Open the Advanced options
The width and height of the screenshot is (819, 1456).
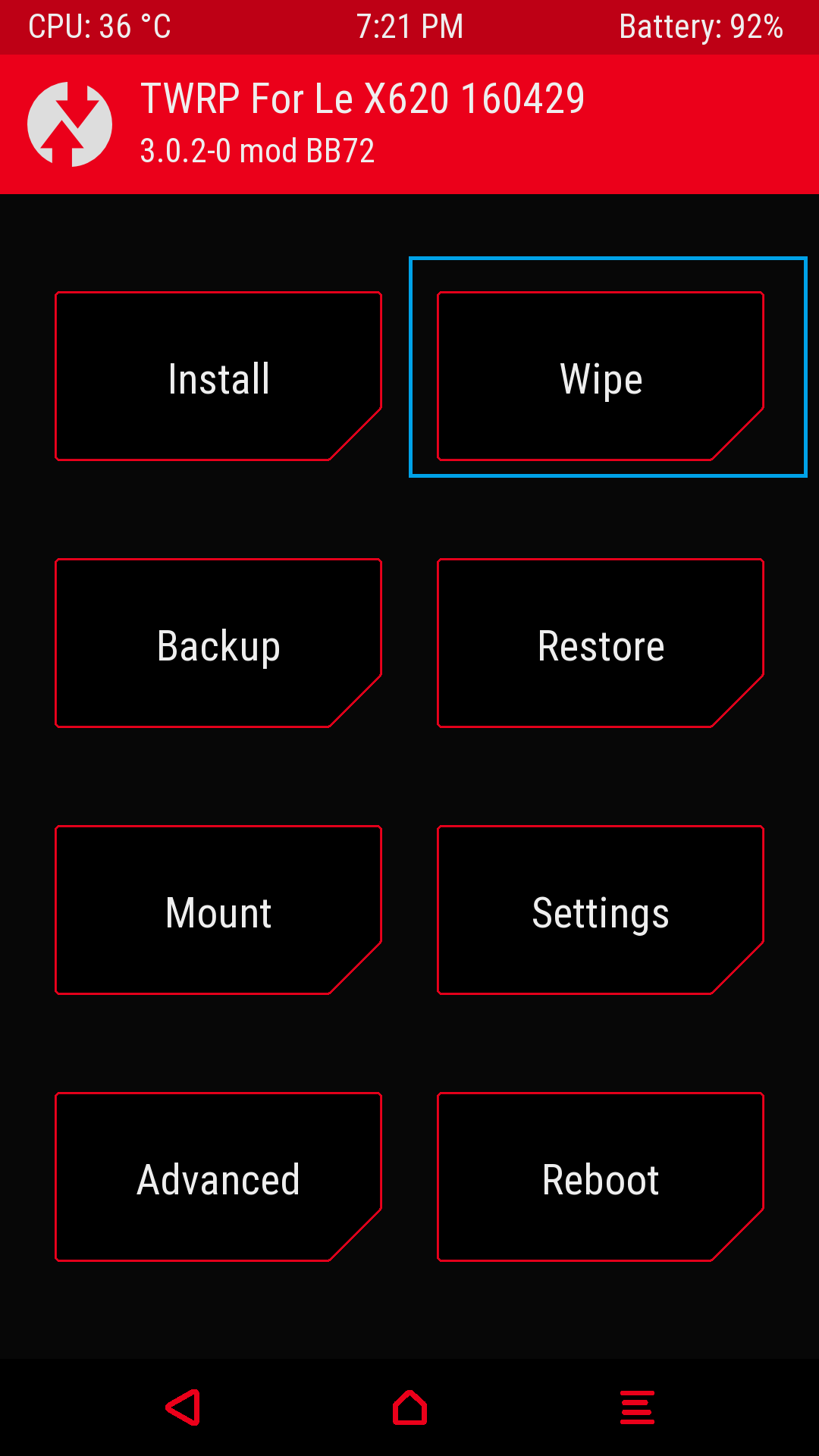[x=218, y=1177]
